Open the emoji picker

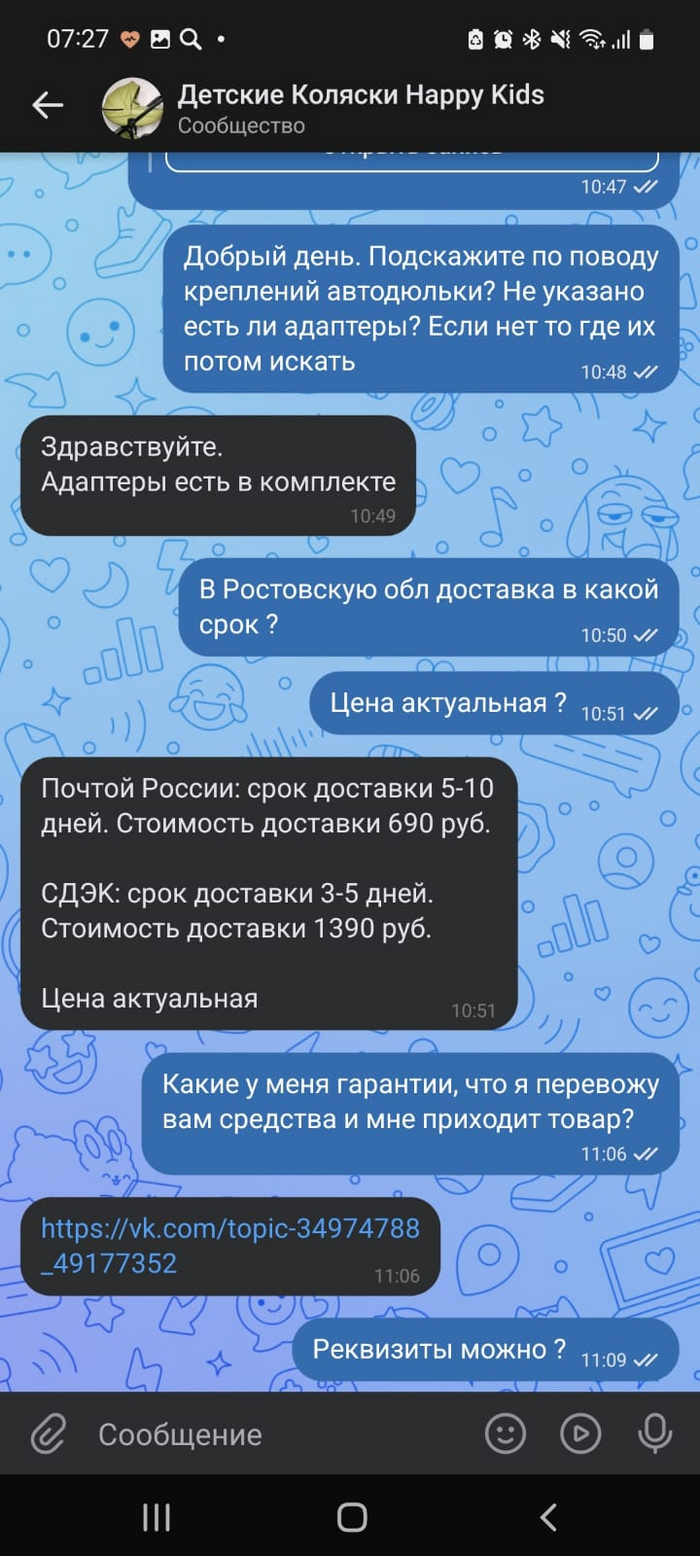point(505,1434)
